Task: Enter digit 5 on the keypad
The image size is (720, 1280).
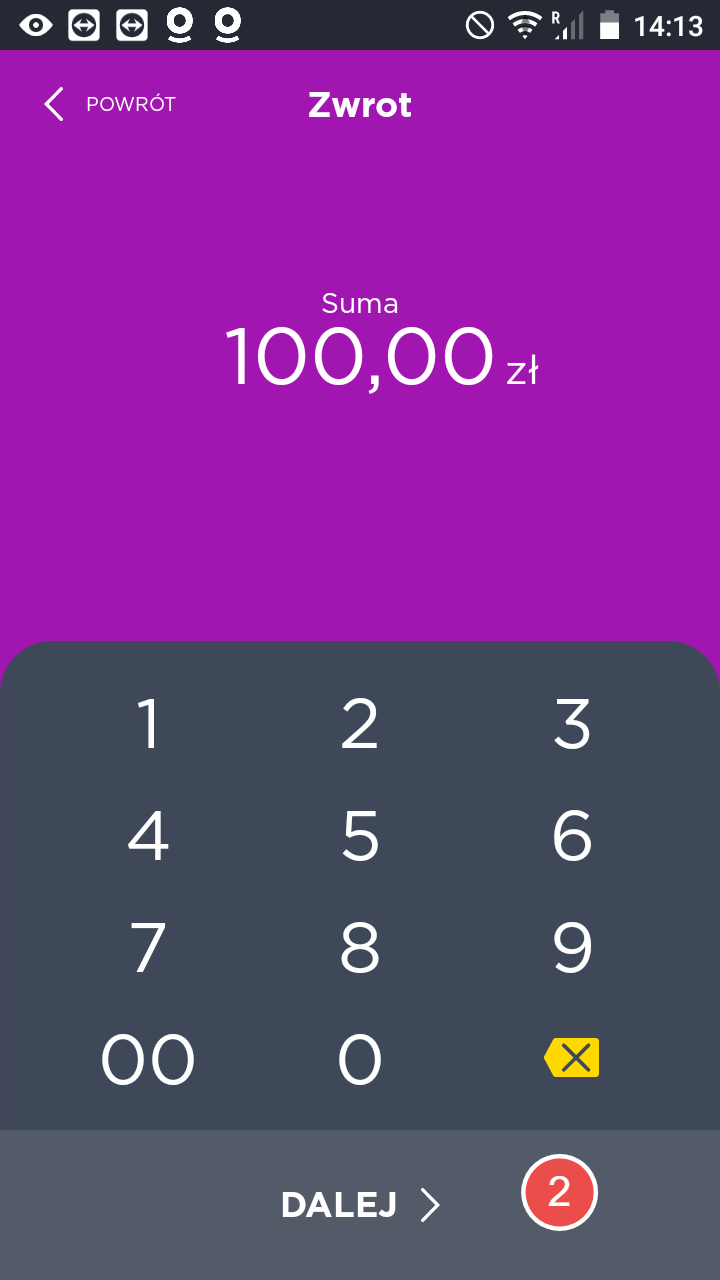Action: (x=360, y=836)
